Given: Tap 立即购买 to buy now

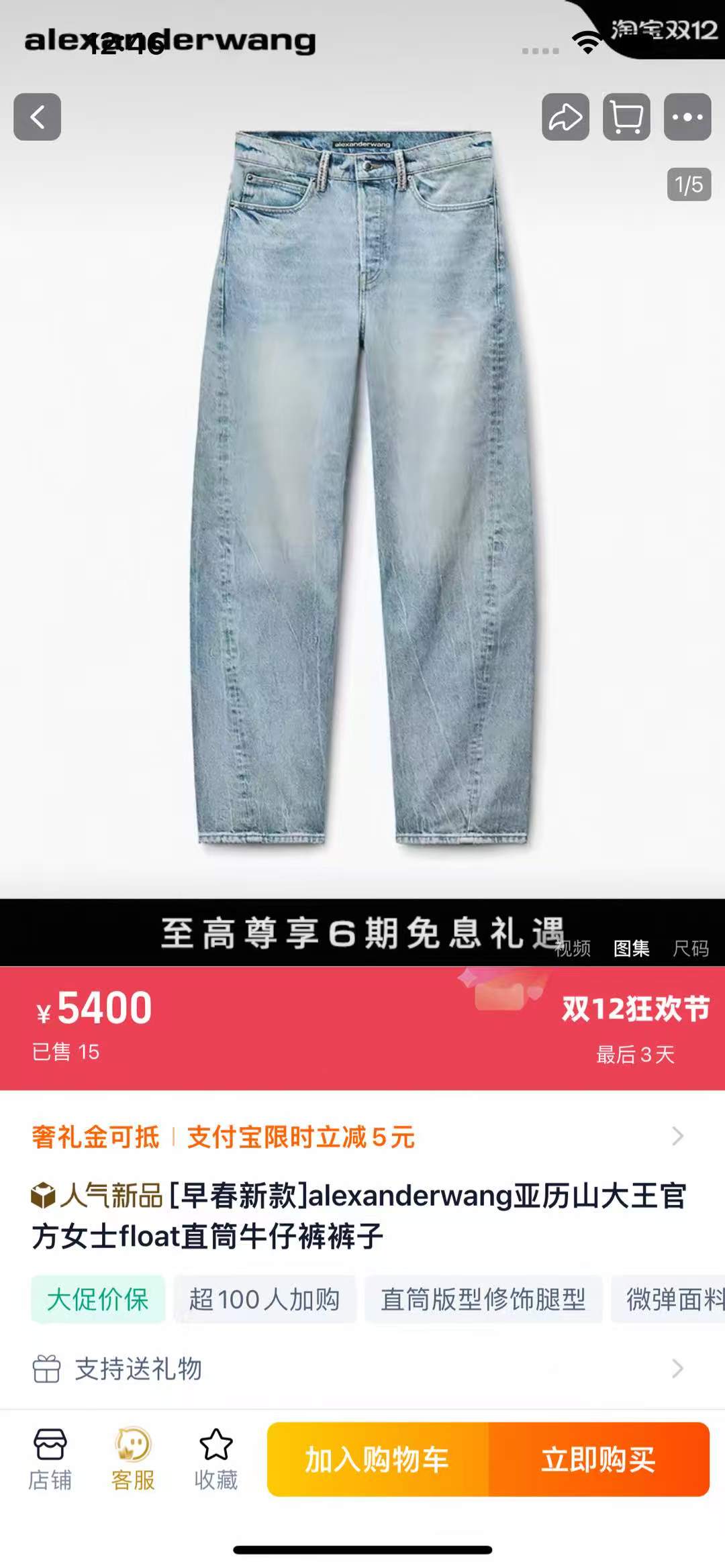Looking at the screenshot, I should pyautogui.click(x=599, y=1459).
